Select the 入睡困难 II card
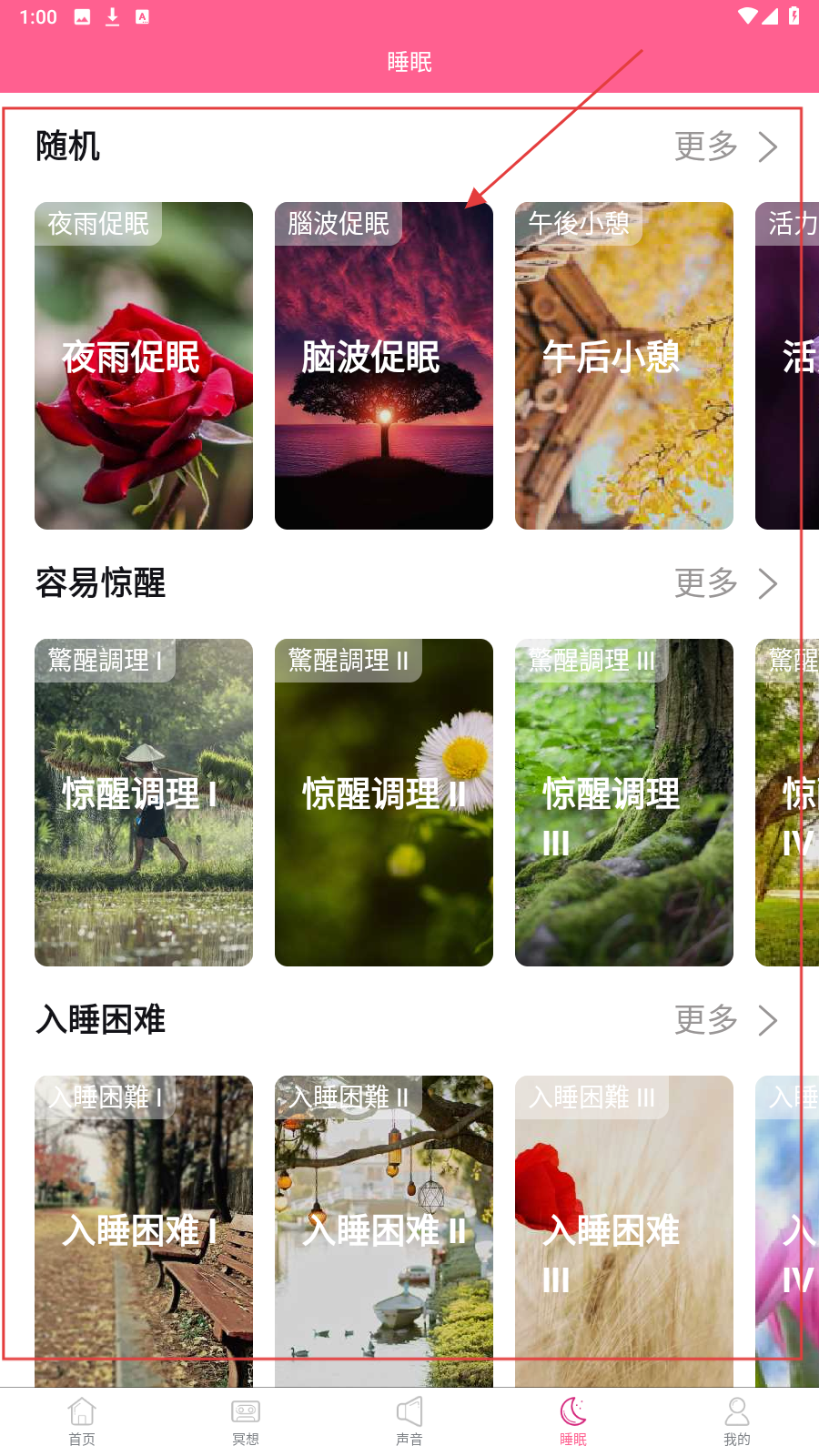 (x=383, y=1229)
